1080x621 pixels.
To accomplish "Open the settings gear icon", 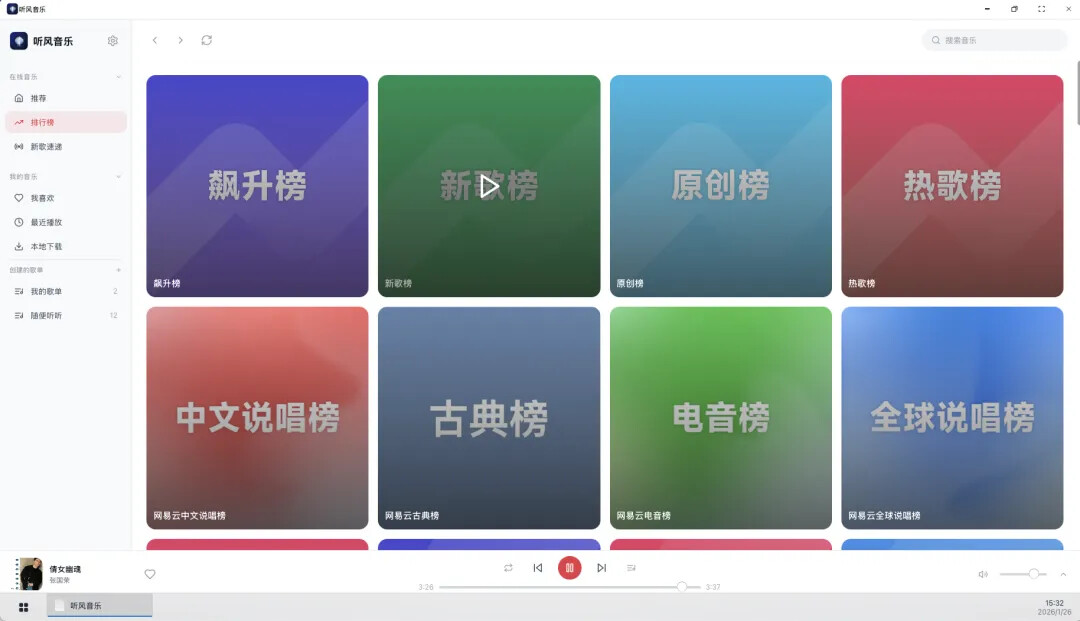I will coord(113,41).
